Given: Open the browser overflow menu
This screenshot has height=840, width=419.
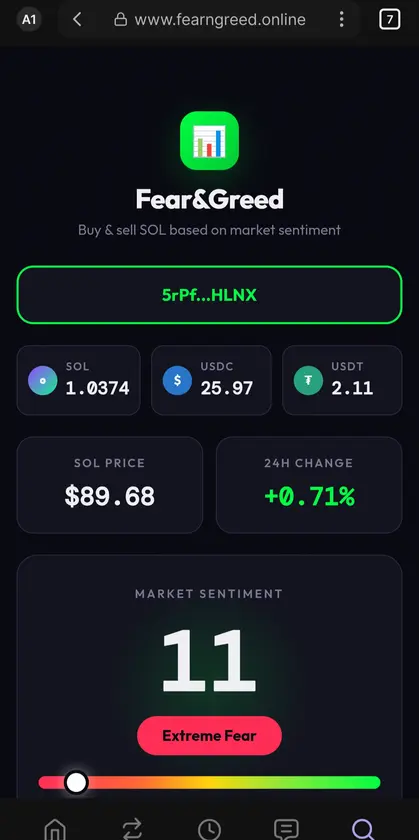Looking at the screenshot, I should tap(341, 20).
